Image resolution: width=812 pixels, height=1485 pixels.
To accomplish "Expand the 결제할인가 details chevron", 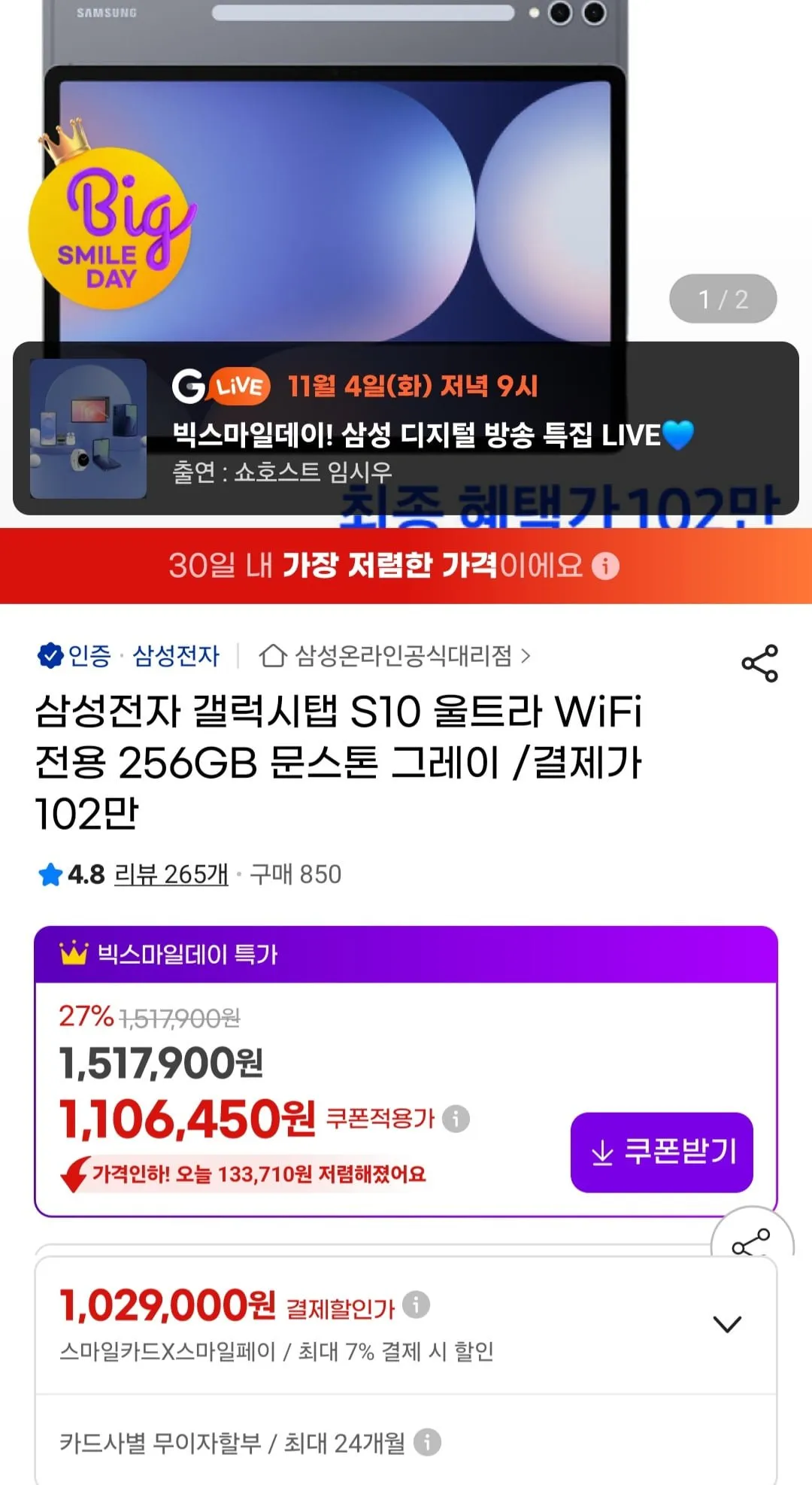I will point(727,1324).
